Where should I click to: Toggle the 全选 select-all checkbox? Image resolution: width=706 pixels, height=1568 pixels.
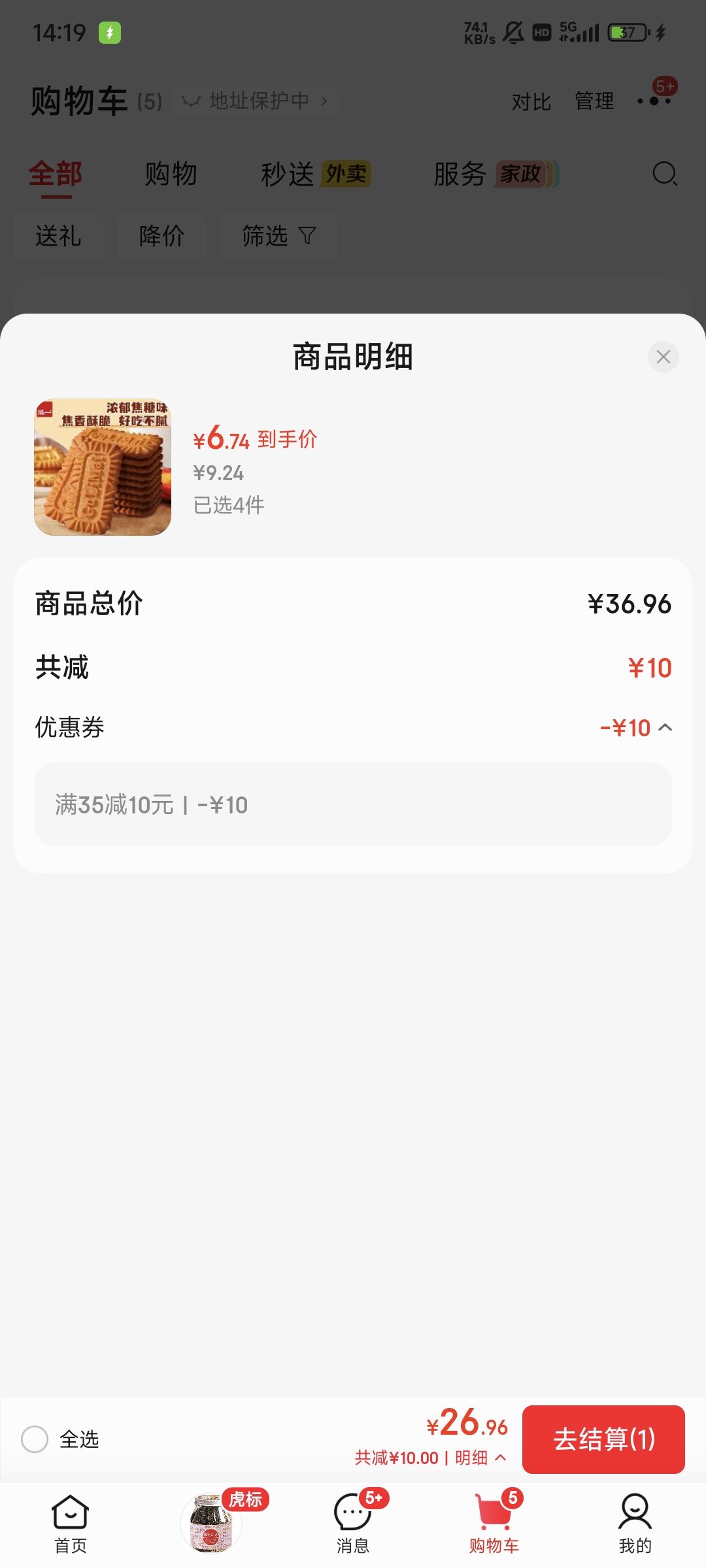[x=35, y=1439]
